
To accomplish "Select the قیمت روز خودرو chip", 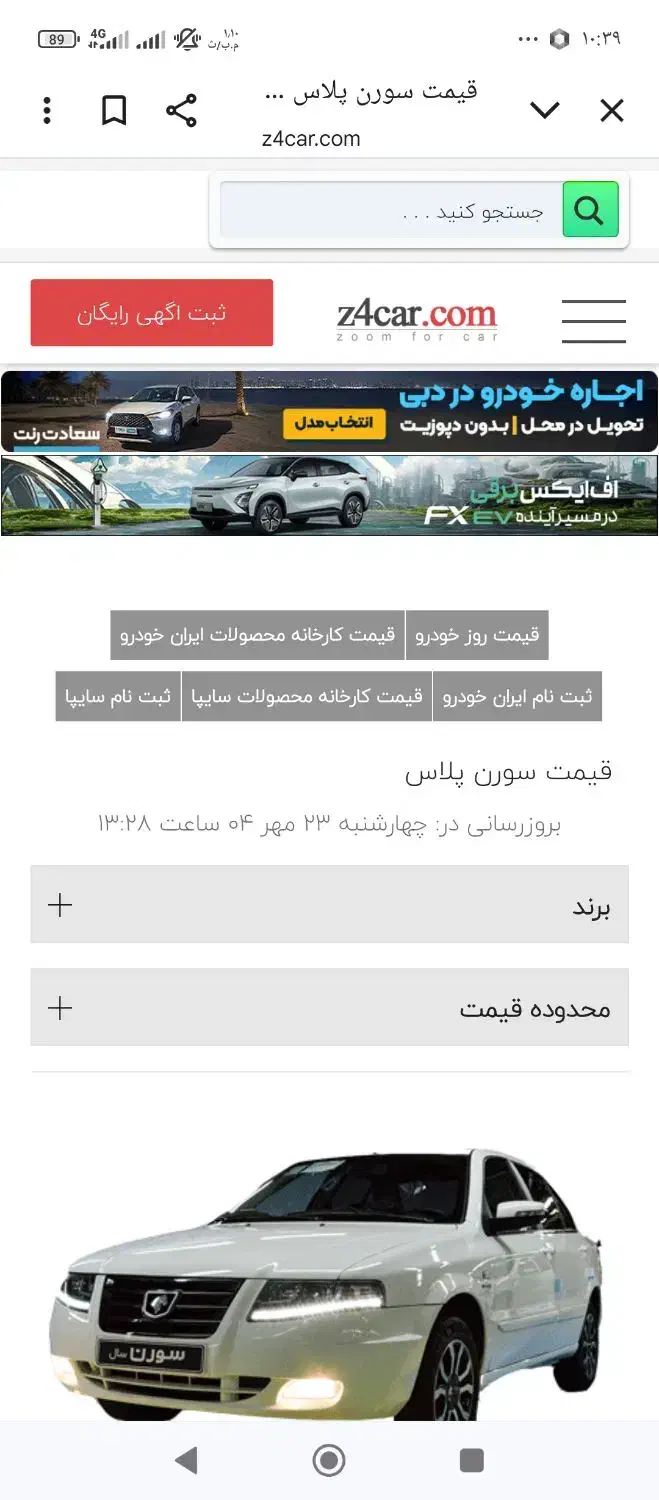I will (x=477, y=635).
